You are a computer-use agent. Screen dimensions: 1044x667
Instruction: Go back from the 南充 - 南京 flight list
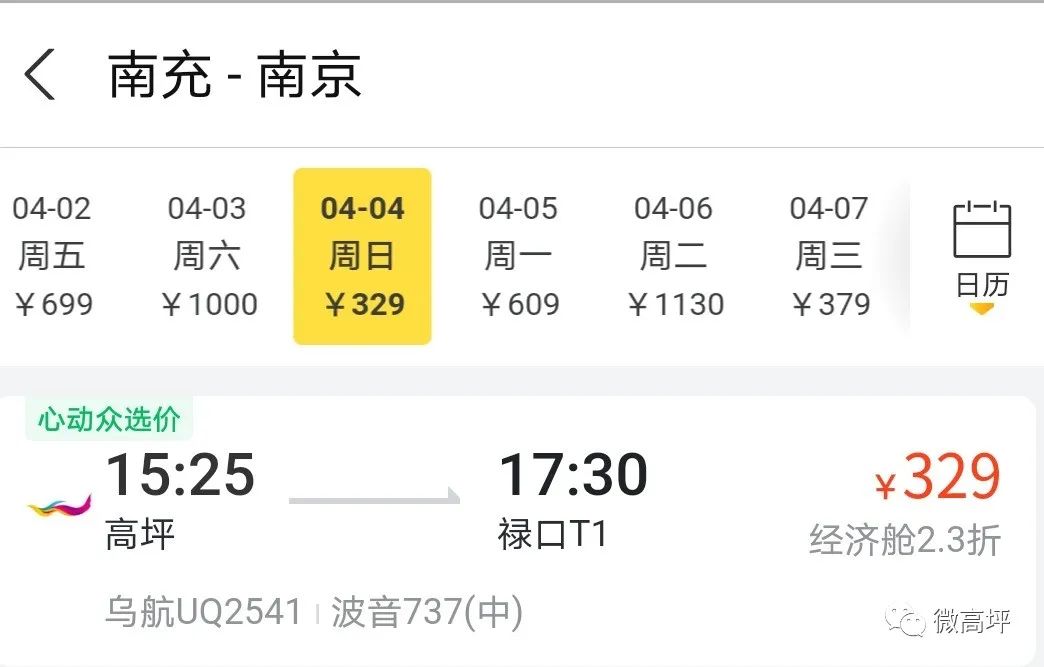pos(40,75)
